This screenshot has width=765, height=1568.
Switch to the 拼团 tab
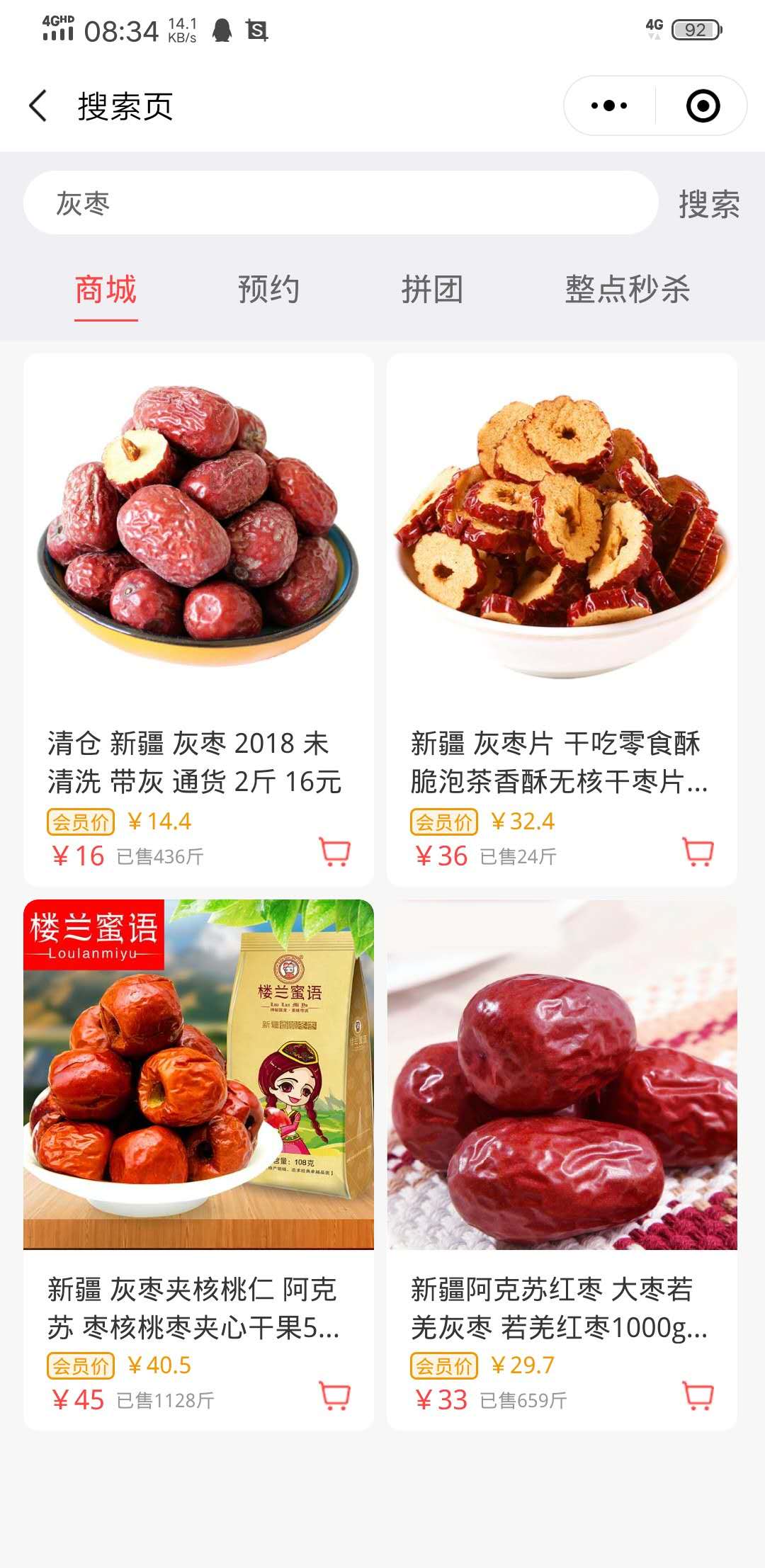432,290
